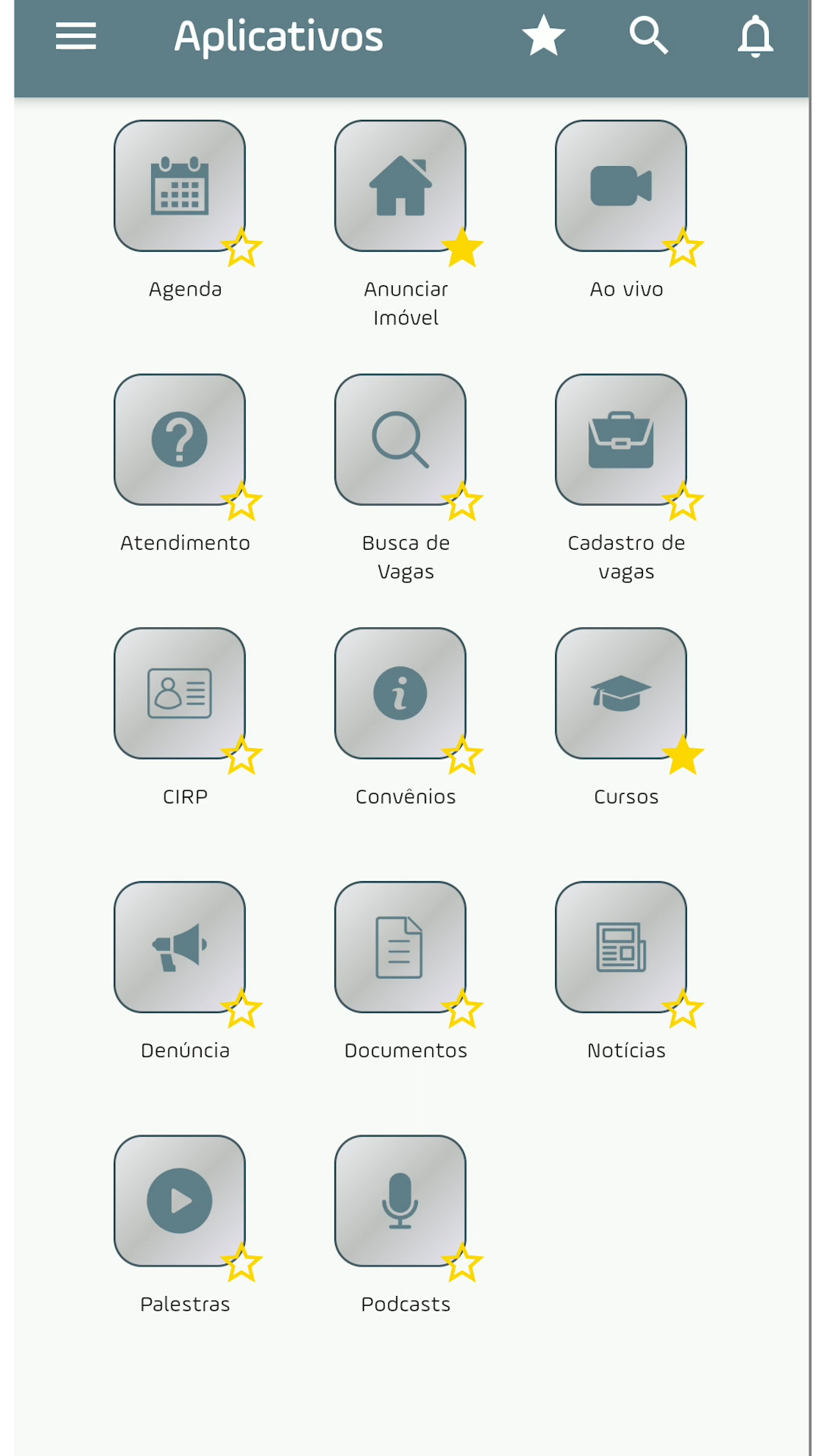
Task: Unfavorite Cursos using its filled star
Action: pyautogui.click(x=683, y=755)
